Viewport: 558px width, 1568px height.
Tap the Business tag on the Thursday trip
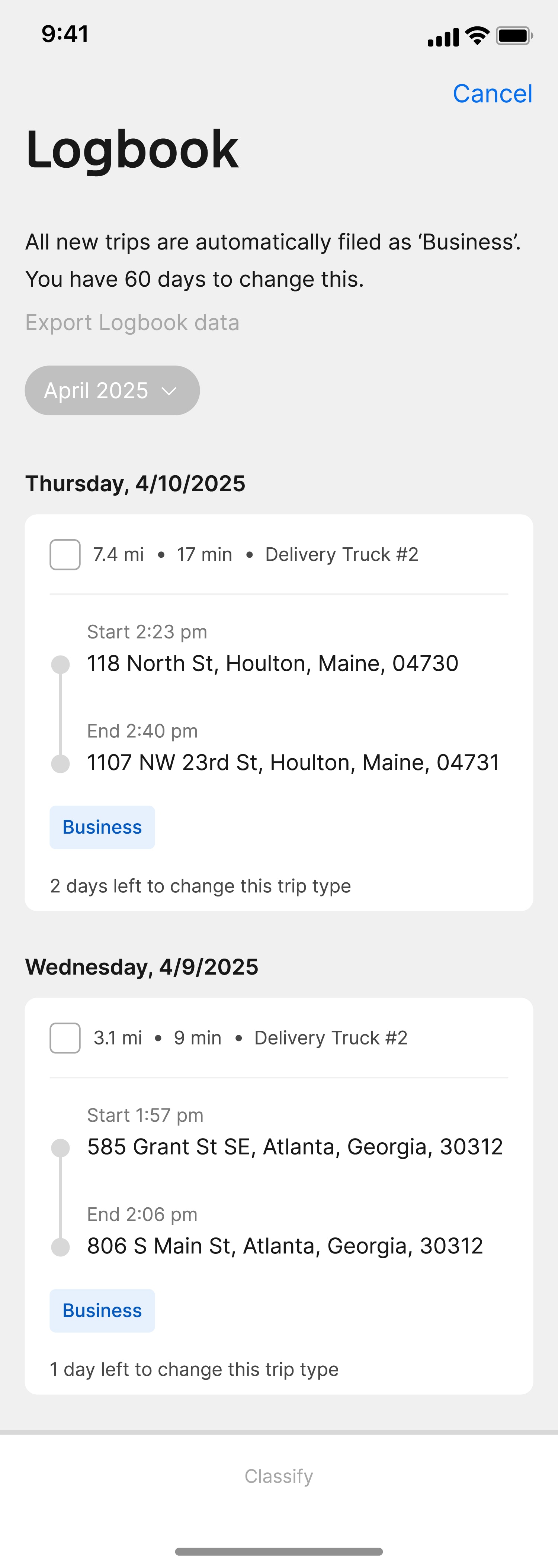coord(102,827)
